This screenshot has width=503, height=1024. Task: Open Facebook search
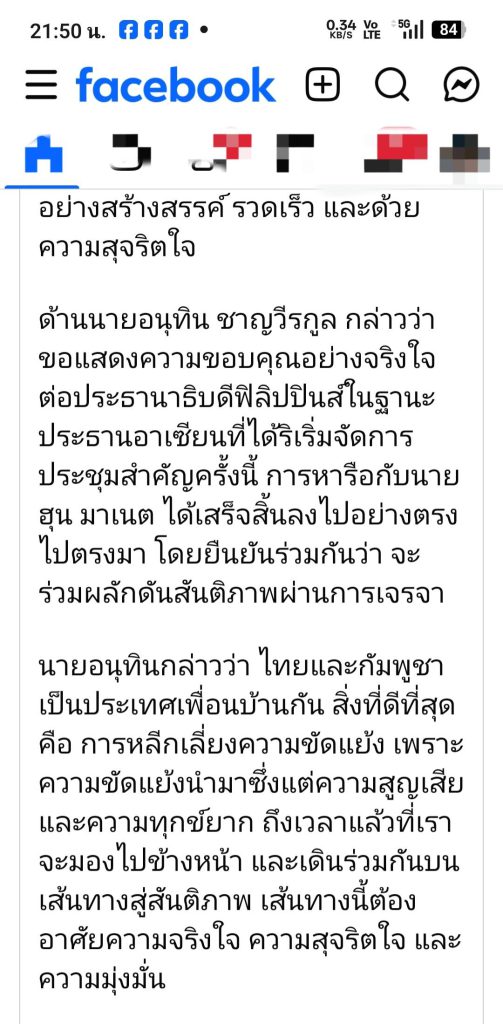click(x=392, y=85)
